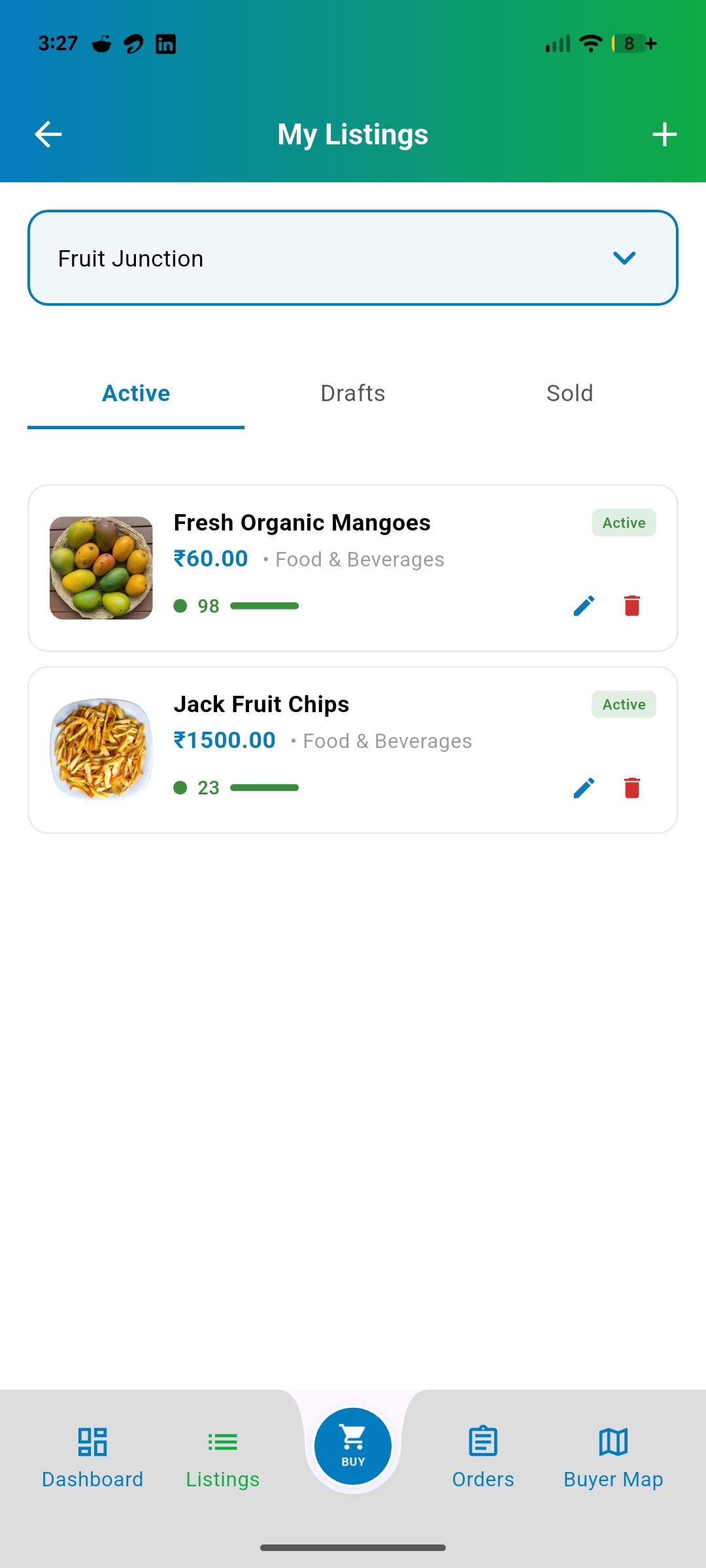Tap the Active status badge on Jack Fruit Chips
The image size is (706, 1568).
[x=623, y=704]
